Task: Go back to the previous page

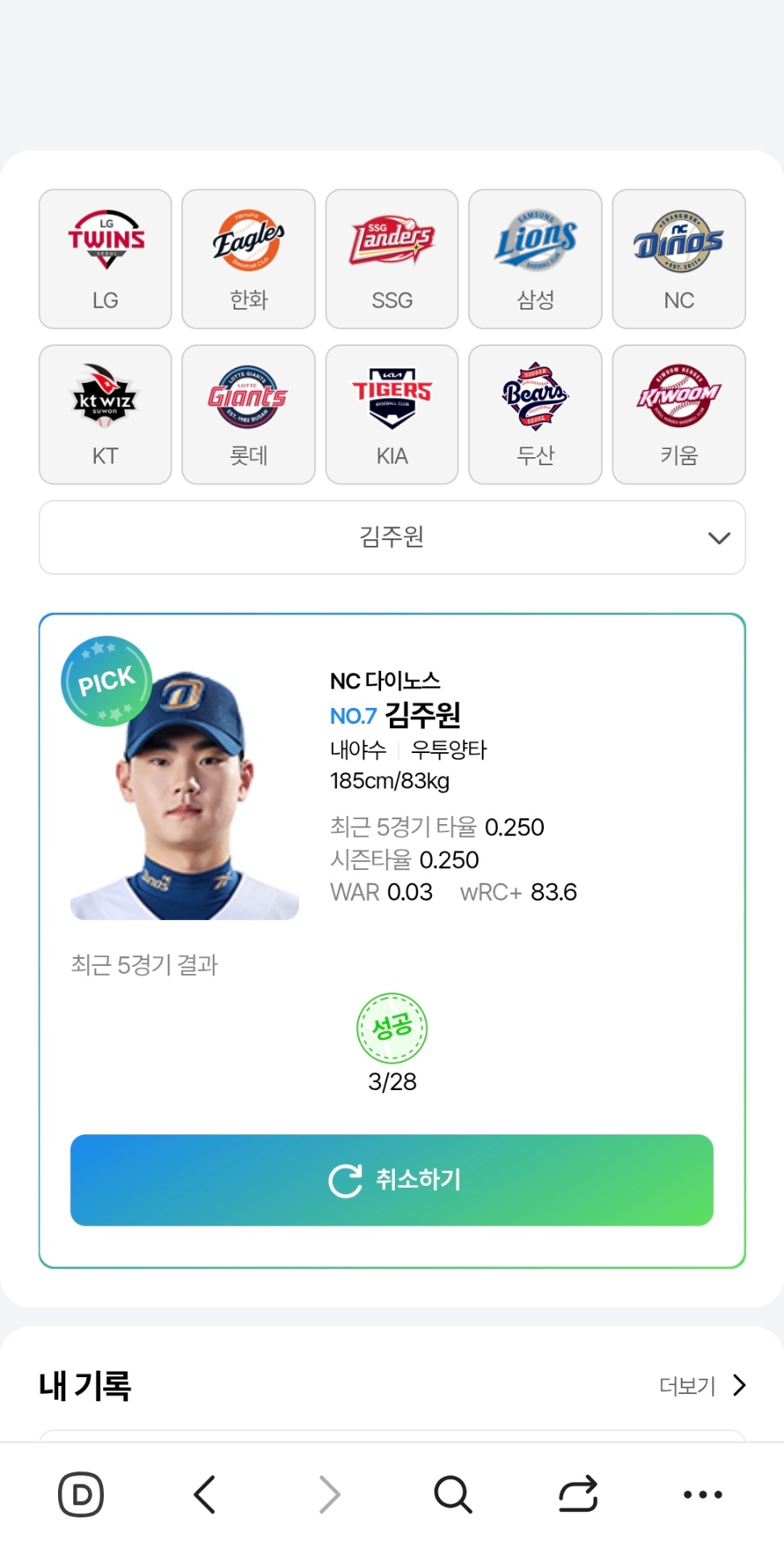Action: [x=205, y=1494]
